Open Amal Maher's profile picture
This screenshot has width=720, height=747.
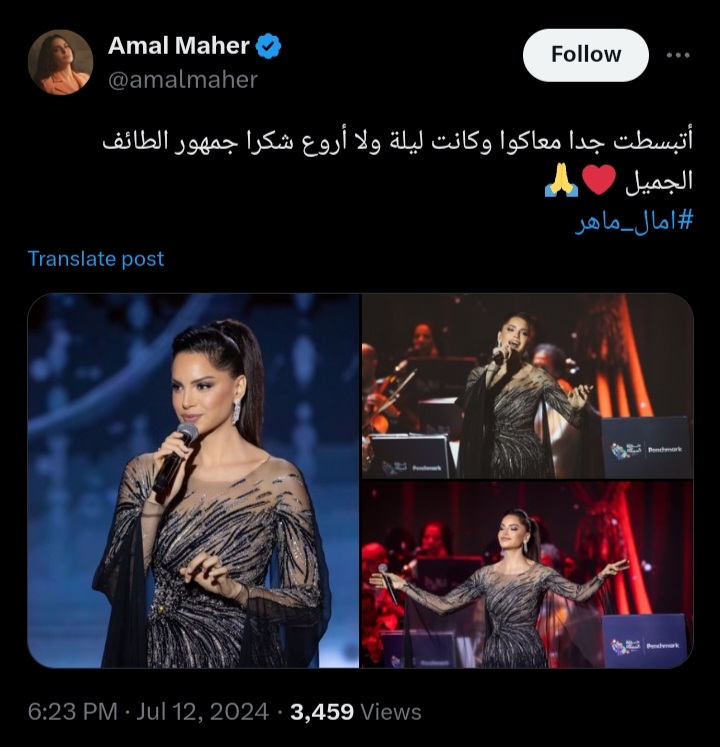click(60, 61)
